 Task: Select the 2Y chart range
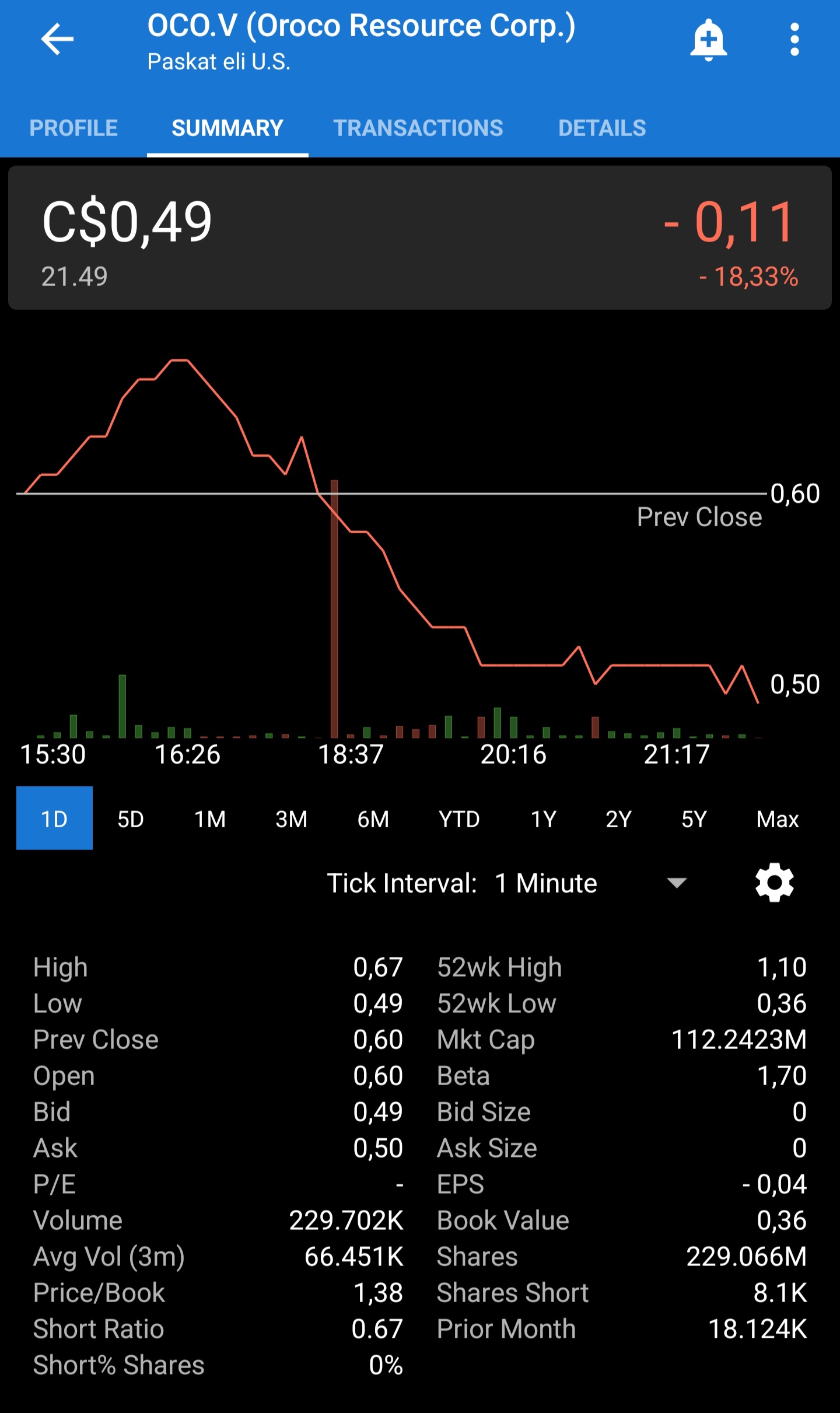pos(618,819)
